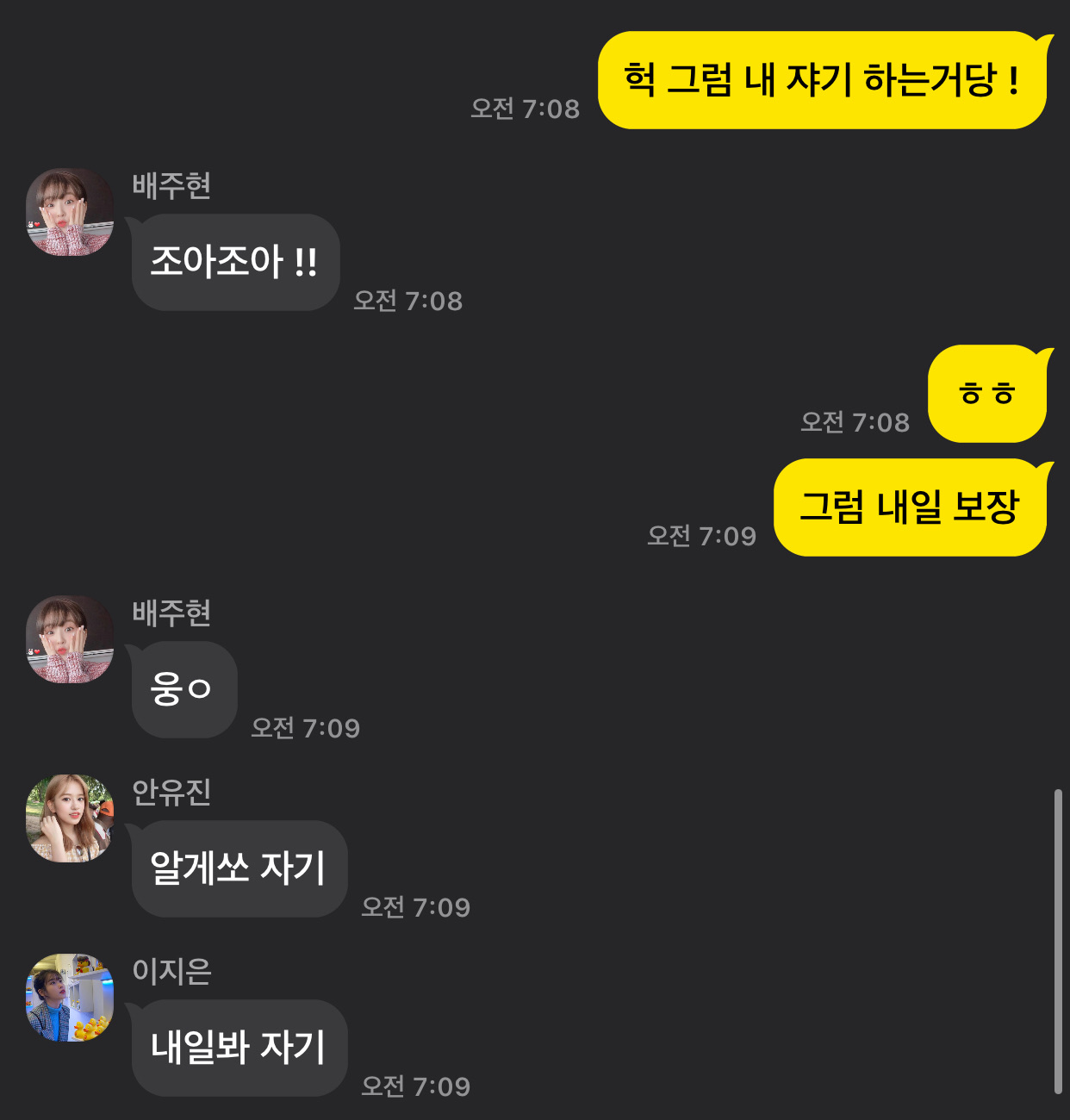Open 이지은's profile picture
The width and height of the screenshot is (1070, 1120).
[x=70, y=998]
